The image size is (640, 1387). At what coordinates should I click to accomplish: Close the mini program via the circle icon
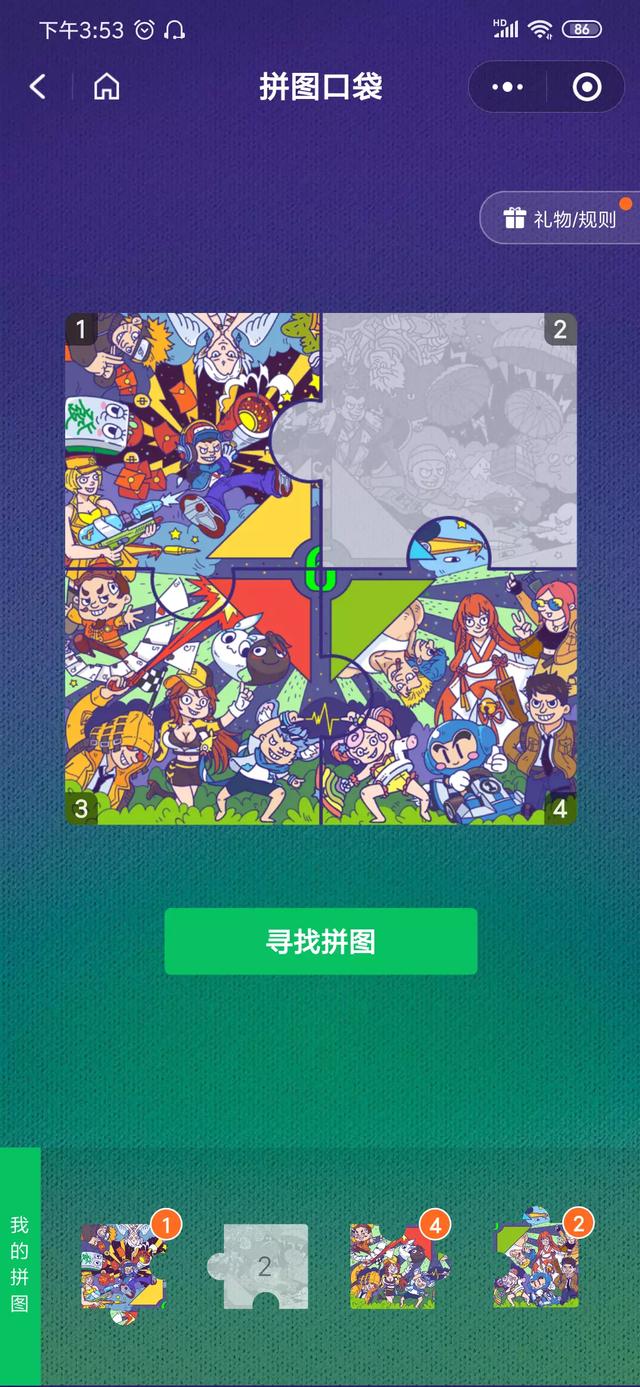[x=587, y=87]
